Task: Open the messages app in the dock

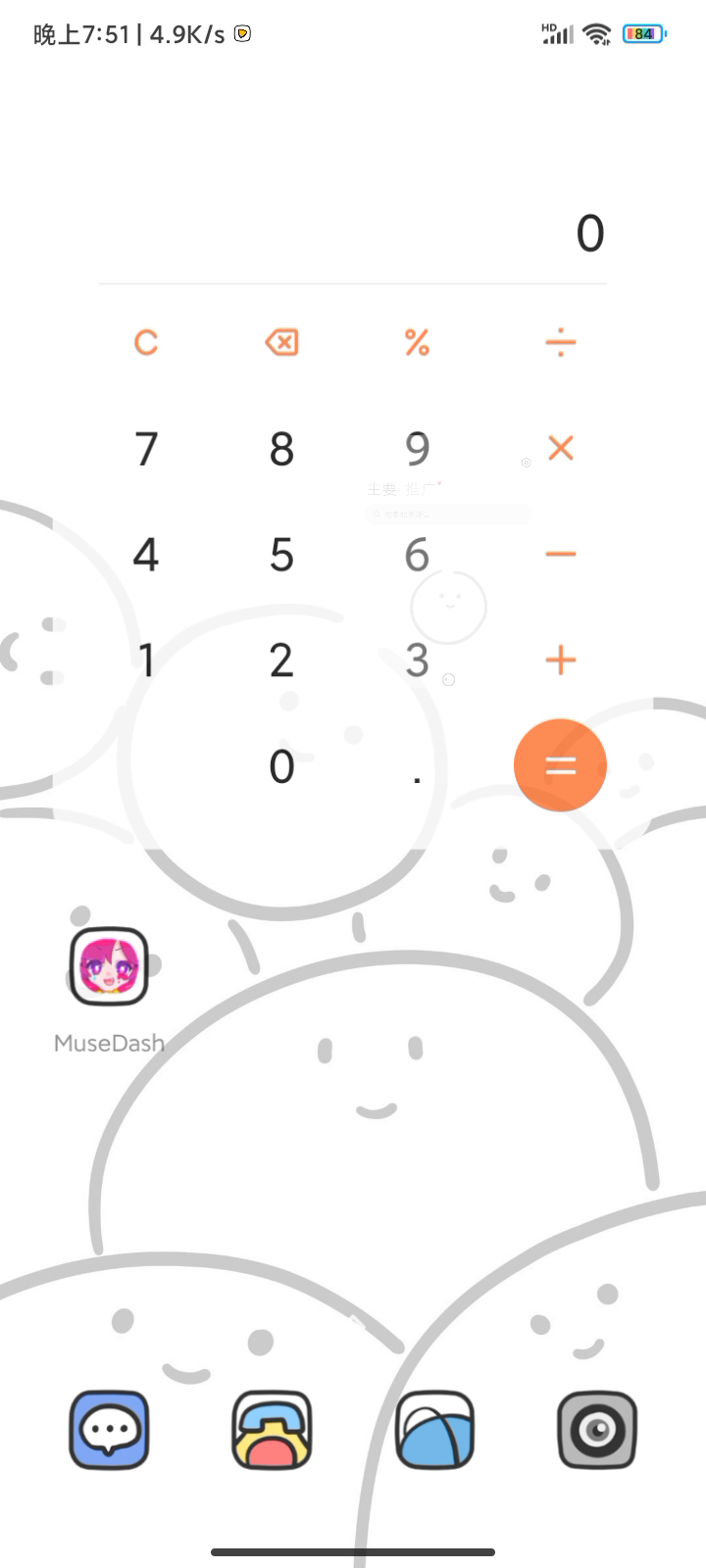Action: click(109, 1430)
